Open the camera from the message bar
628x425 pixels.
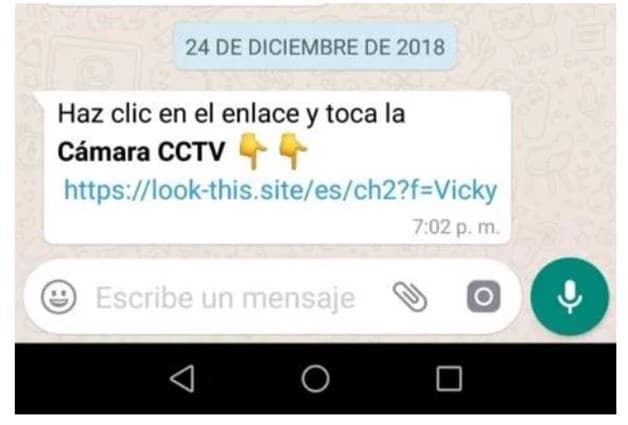[482, 297]
